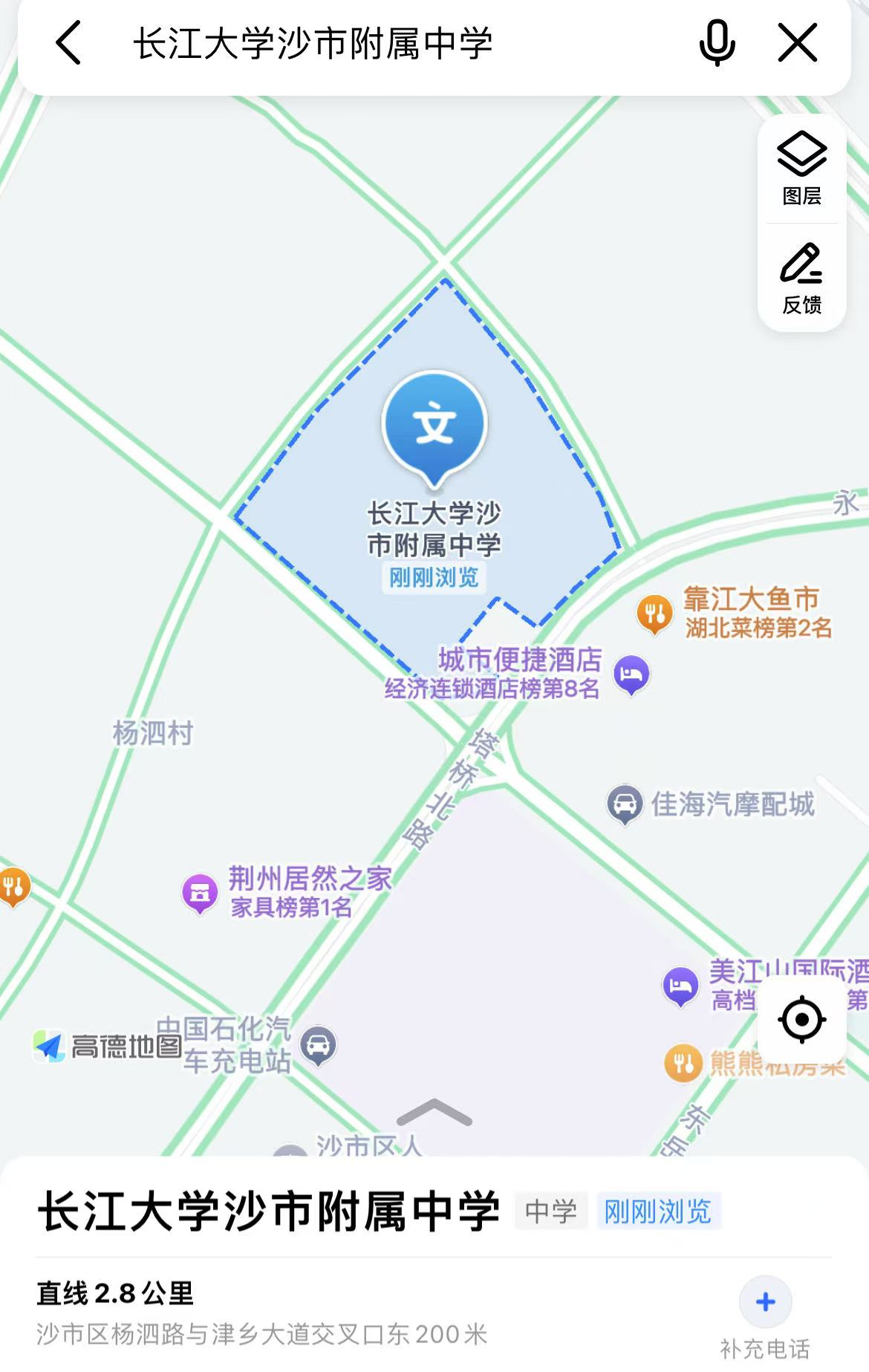Image resolution: width=869 pixels, height=1372 pixels.
Task: Select the 中国石化汽车充电站 marker
Action: click(x=319, y=1045)
